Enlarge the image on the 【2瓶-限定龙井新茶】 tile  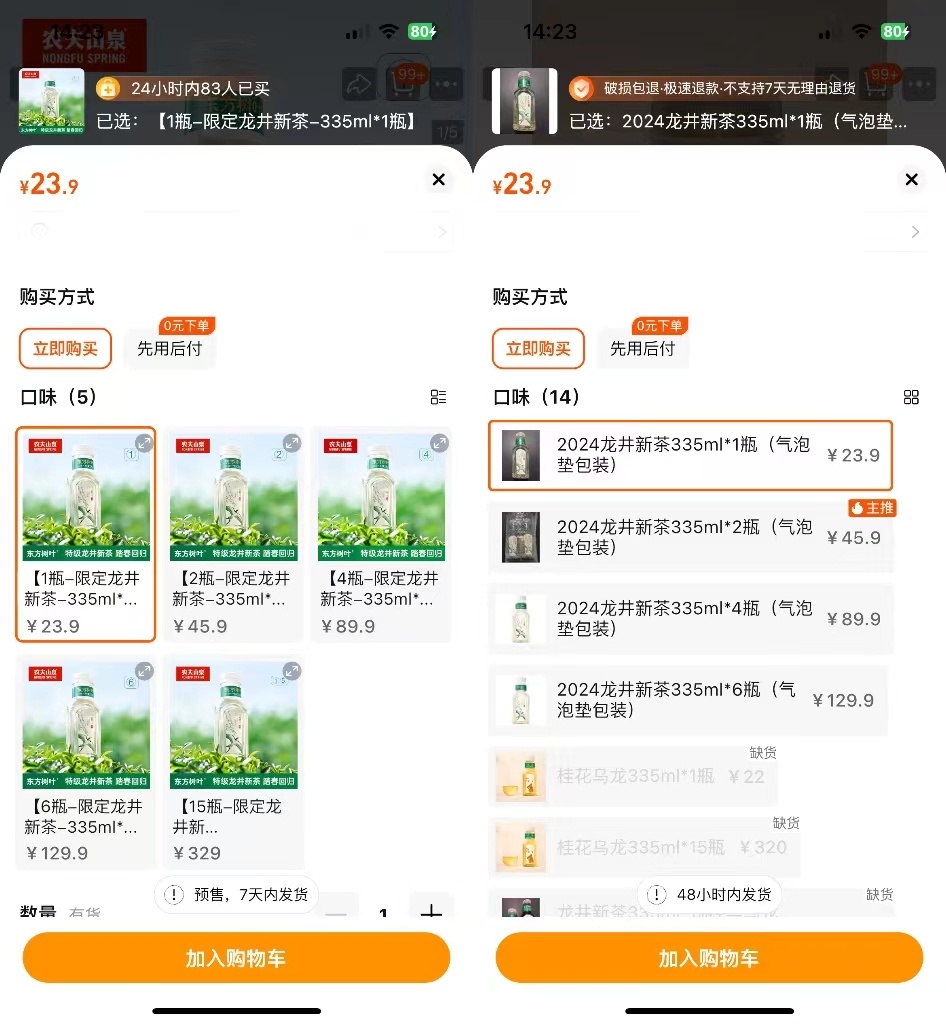pyautogui.click(x=291, y=443)
